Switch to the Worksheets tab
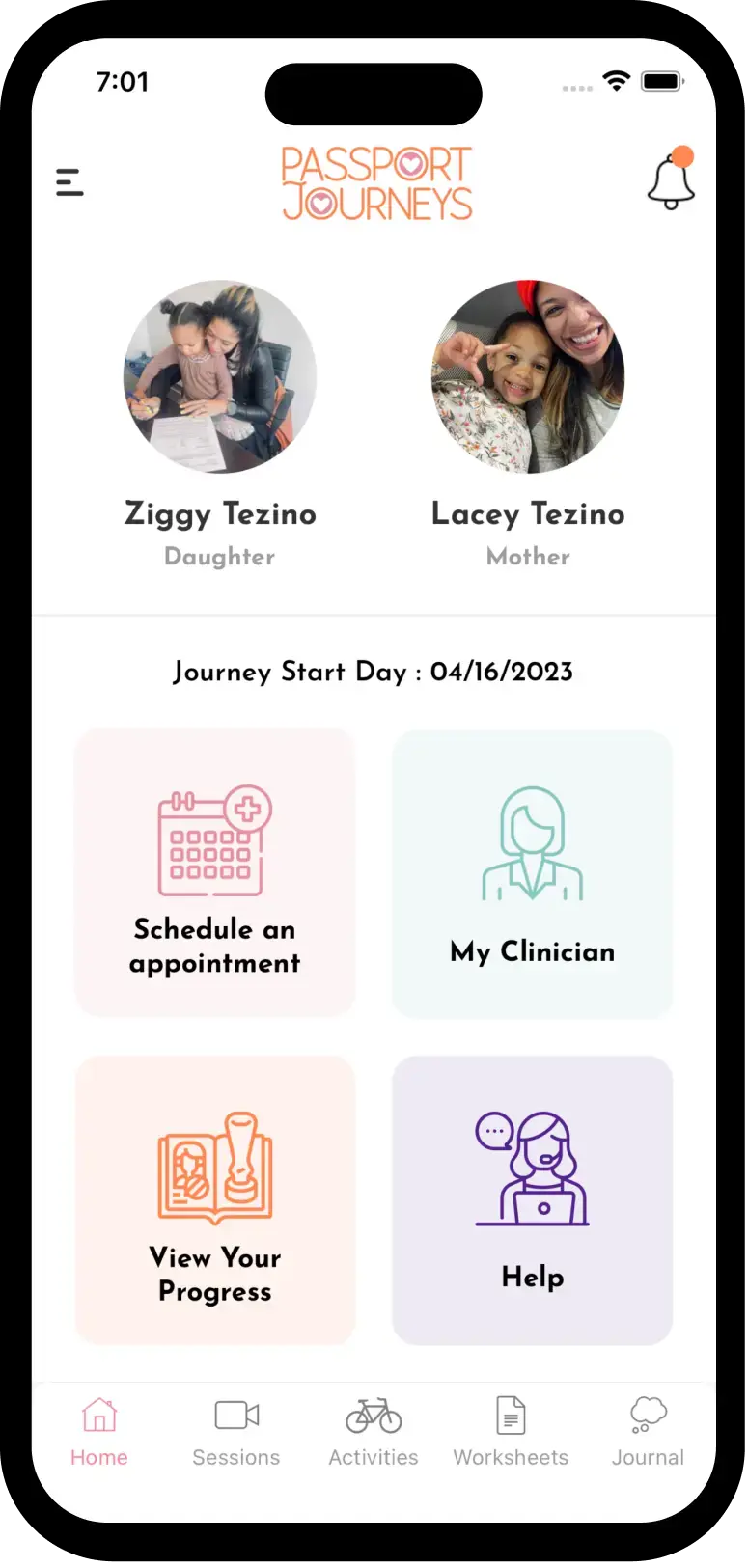Viewport: 748px width, 1568px height. pyautogui.click(x=511, y=1432)
